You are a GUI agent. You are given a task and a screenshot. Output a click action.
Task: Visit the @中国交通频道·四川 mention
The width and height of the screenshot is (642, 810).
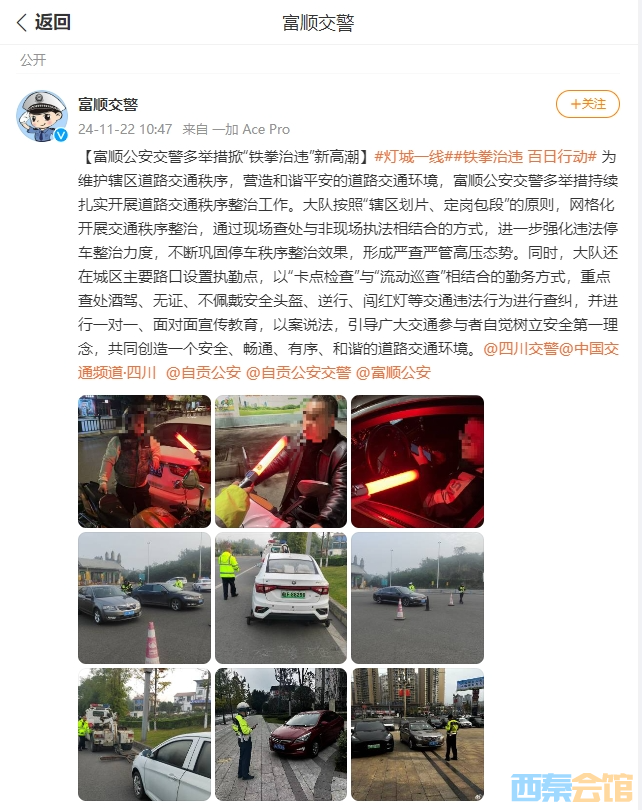click(x=119, y=373)
